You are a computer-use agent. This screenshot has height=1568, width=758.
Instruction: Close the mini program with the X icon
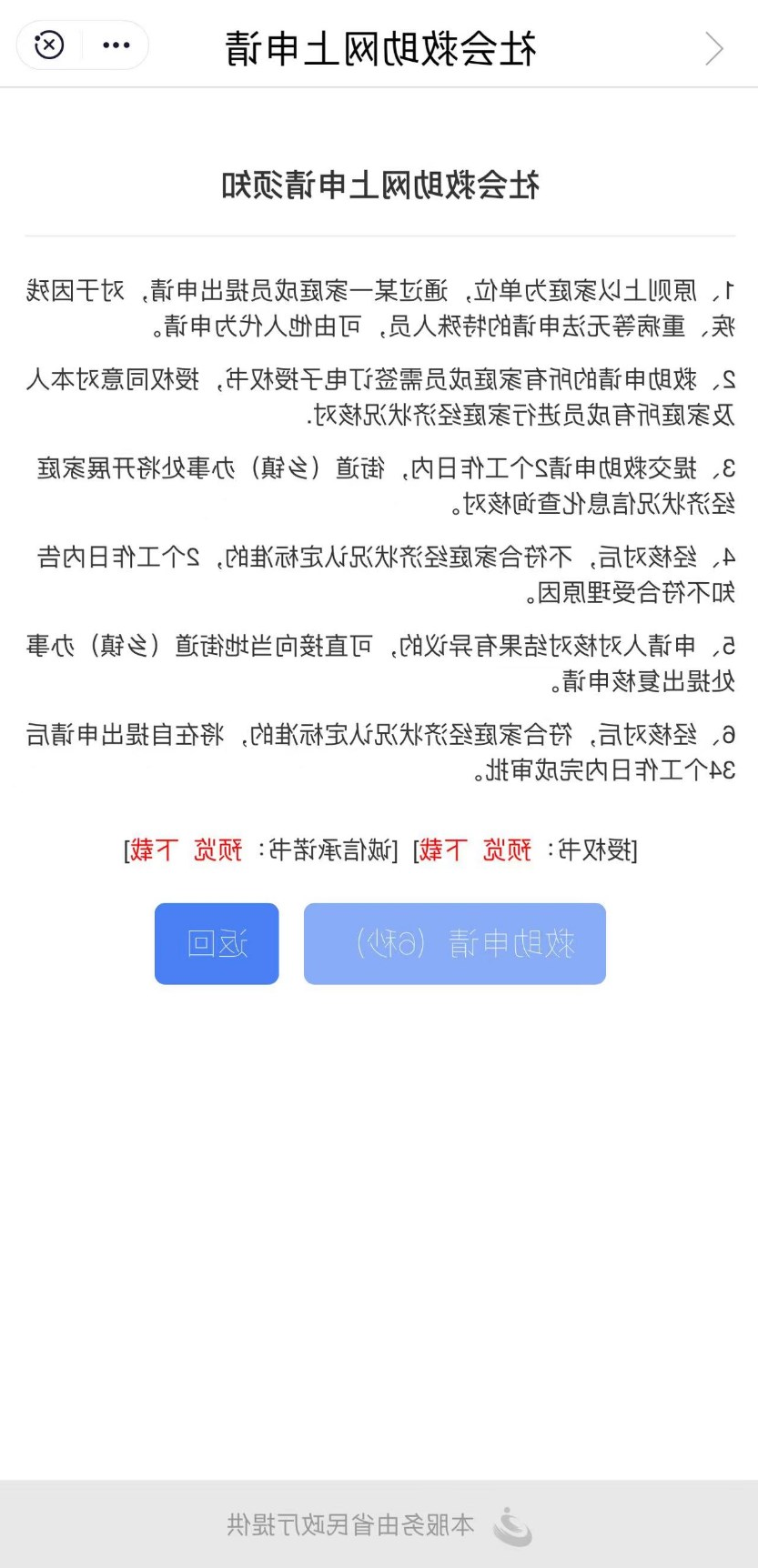[x=49, y=45]
